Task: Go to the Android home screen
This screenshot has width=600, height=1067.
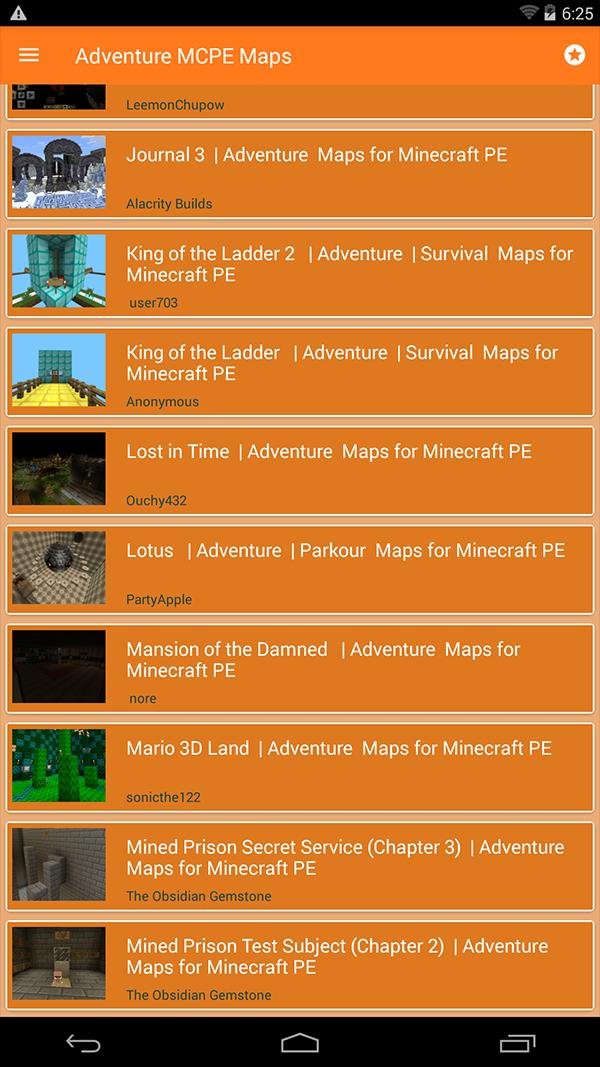Action: click(x=300, y=1042)
